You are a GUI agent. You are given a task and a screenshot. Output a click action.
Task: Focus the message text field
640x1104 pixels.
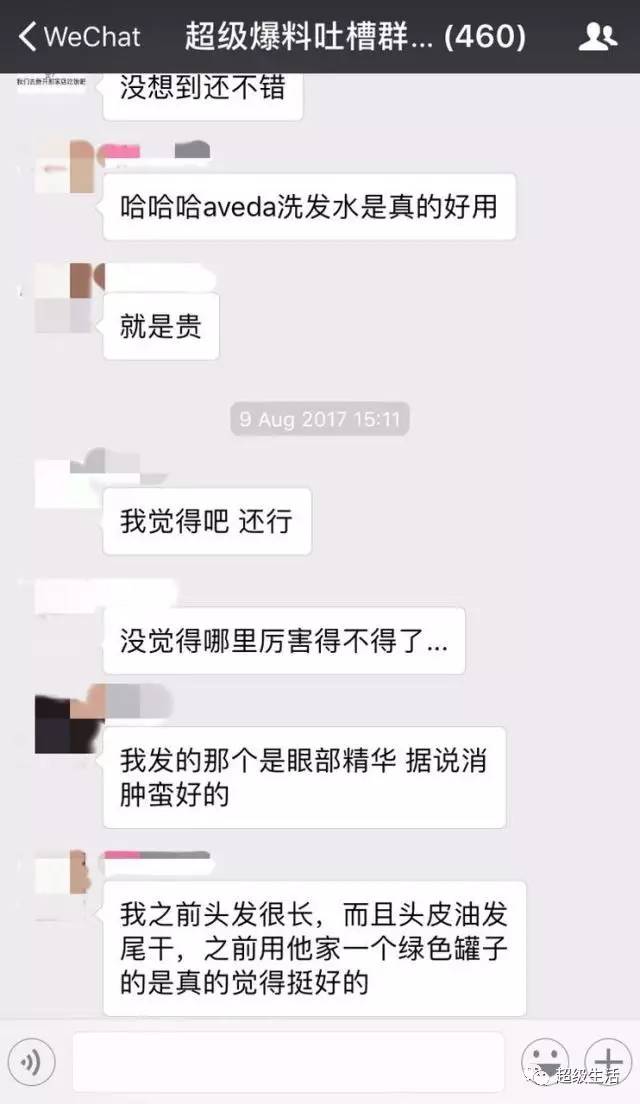288,1061
